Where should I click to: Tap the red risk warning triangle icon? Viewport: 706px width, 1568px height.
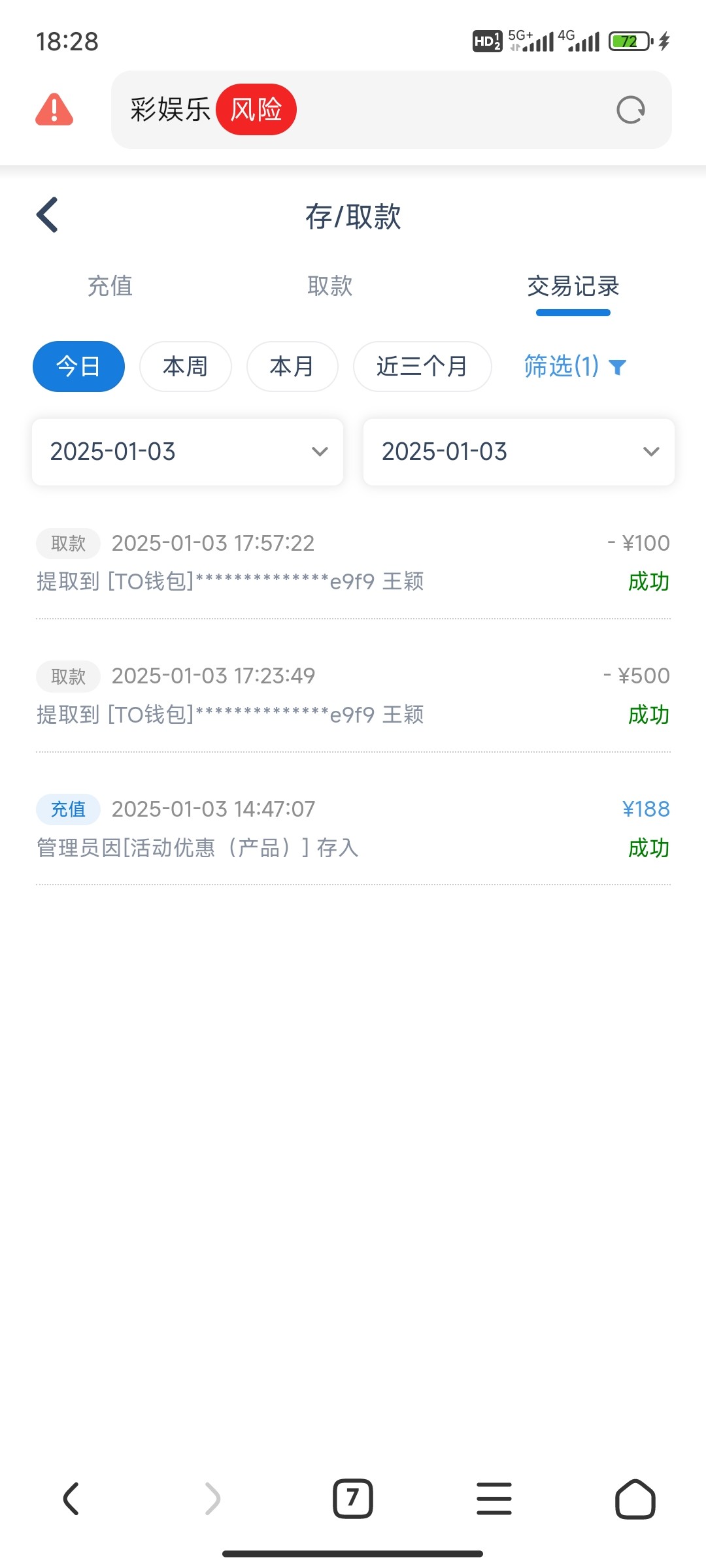54,109
